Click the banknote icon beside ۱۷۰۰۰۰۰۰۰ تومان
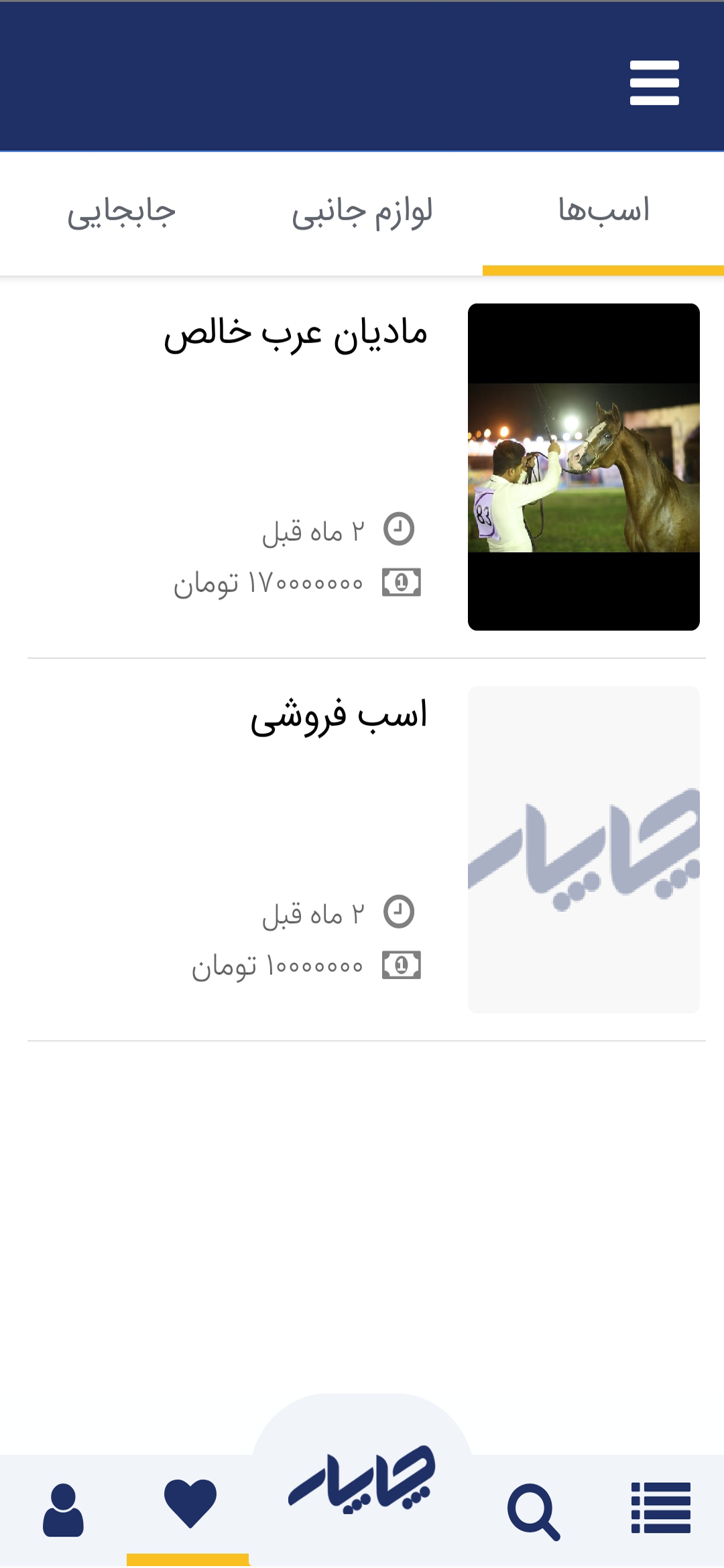Viewport: 724px width, 1568px height. [x=402, y=582]
